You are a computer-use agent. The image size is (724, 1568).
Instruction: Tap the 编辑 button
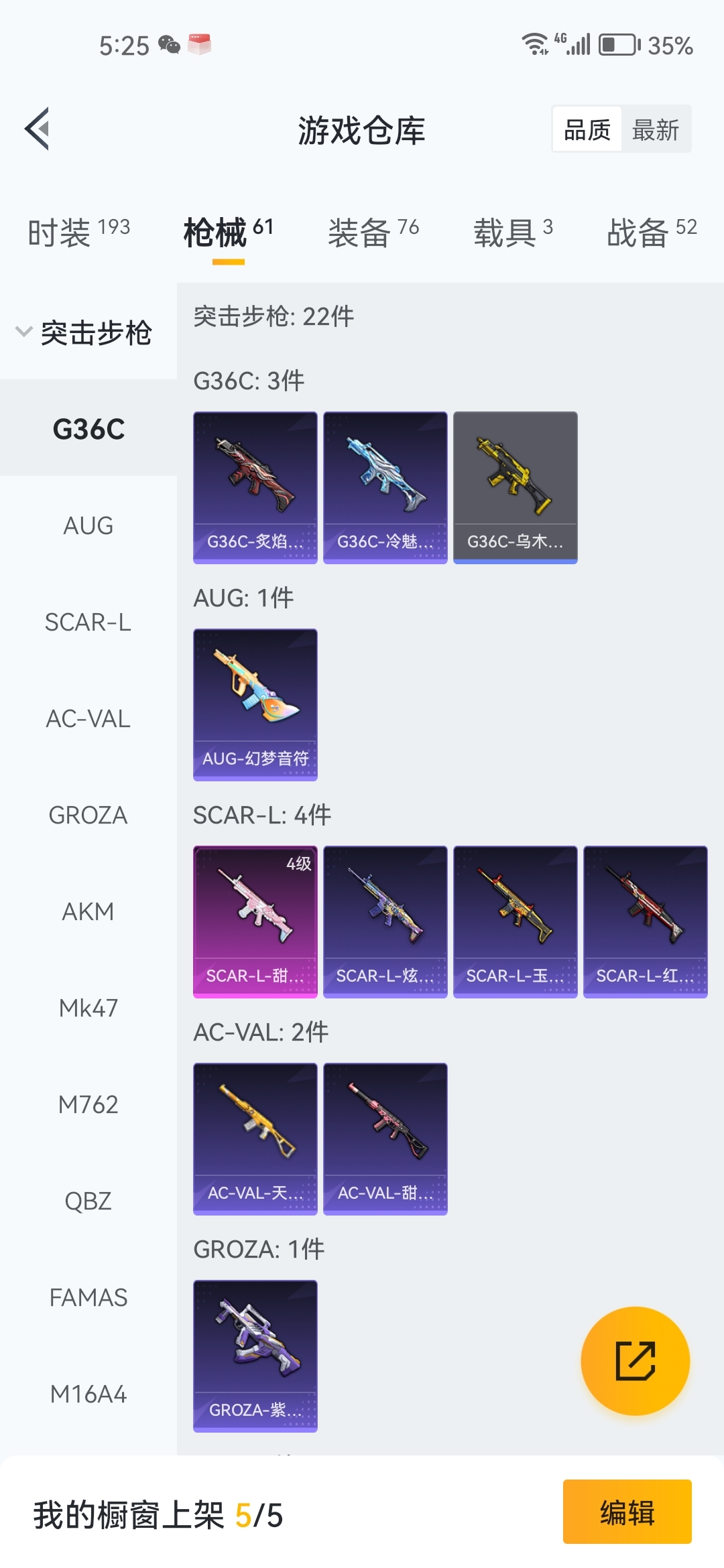pos(627,1512)
